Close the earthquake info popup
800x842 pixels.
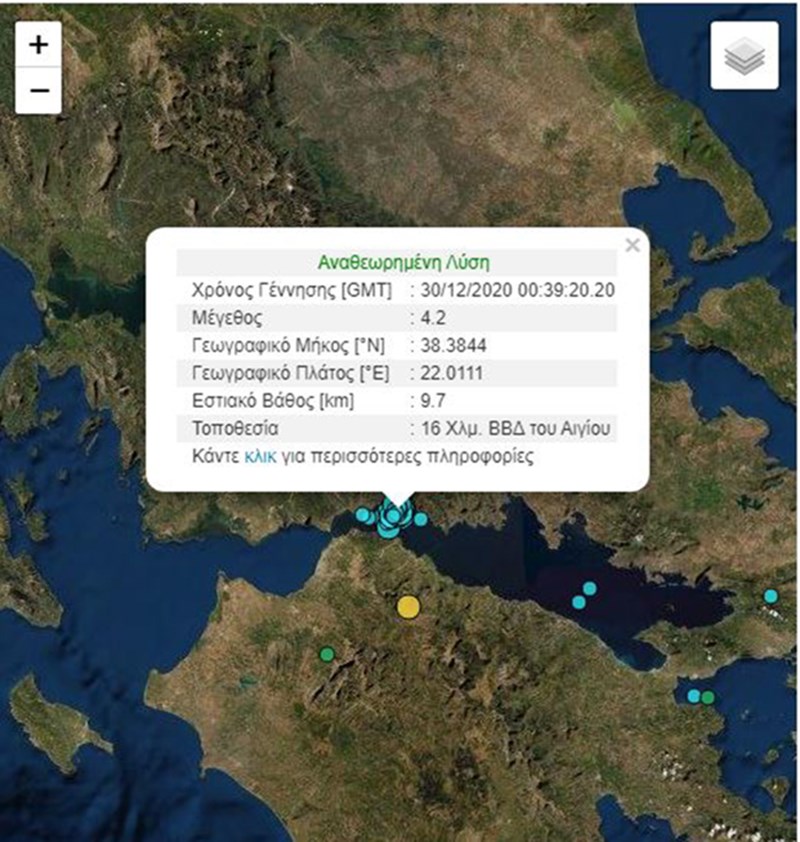click(x=631, y=245)
